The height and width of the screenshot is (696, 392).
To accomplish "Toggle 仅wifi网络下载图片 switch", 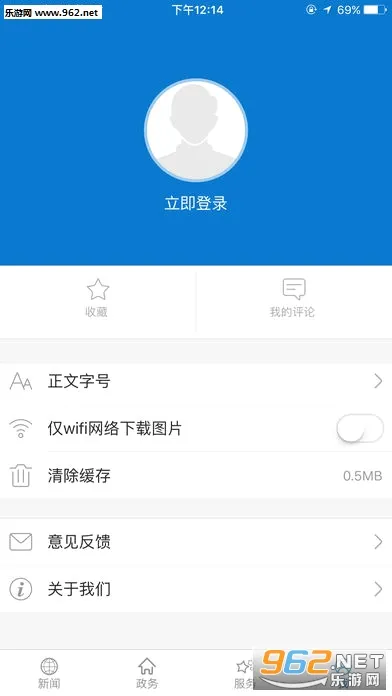I will pos(360,428).
